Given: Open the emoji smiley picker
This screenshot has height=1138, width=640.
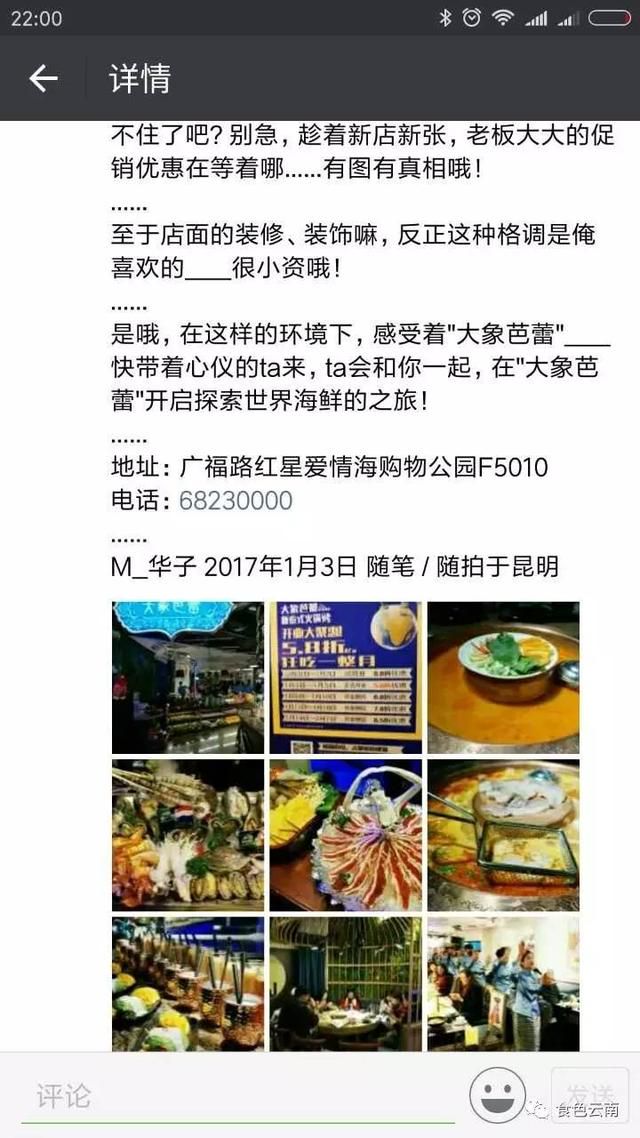Looking at the screenshot, I should pyautogui.click(x=498, y=1096).
